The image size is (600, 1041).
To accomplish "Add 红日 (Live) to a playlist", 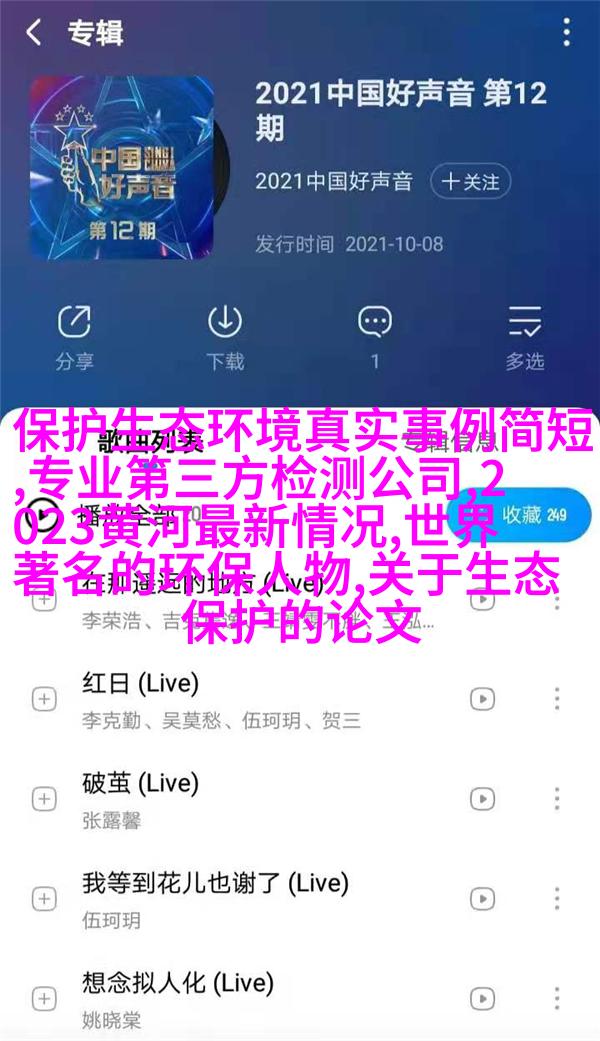I will pos(44,698).
